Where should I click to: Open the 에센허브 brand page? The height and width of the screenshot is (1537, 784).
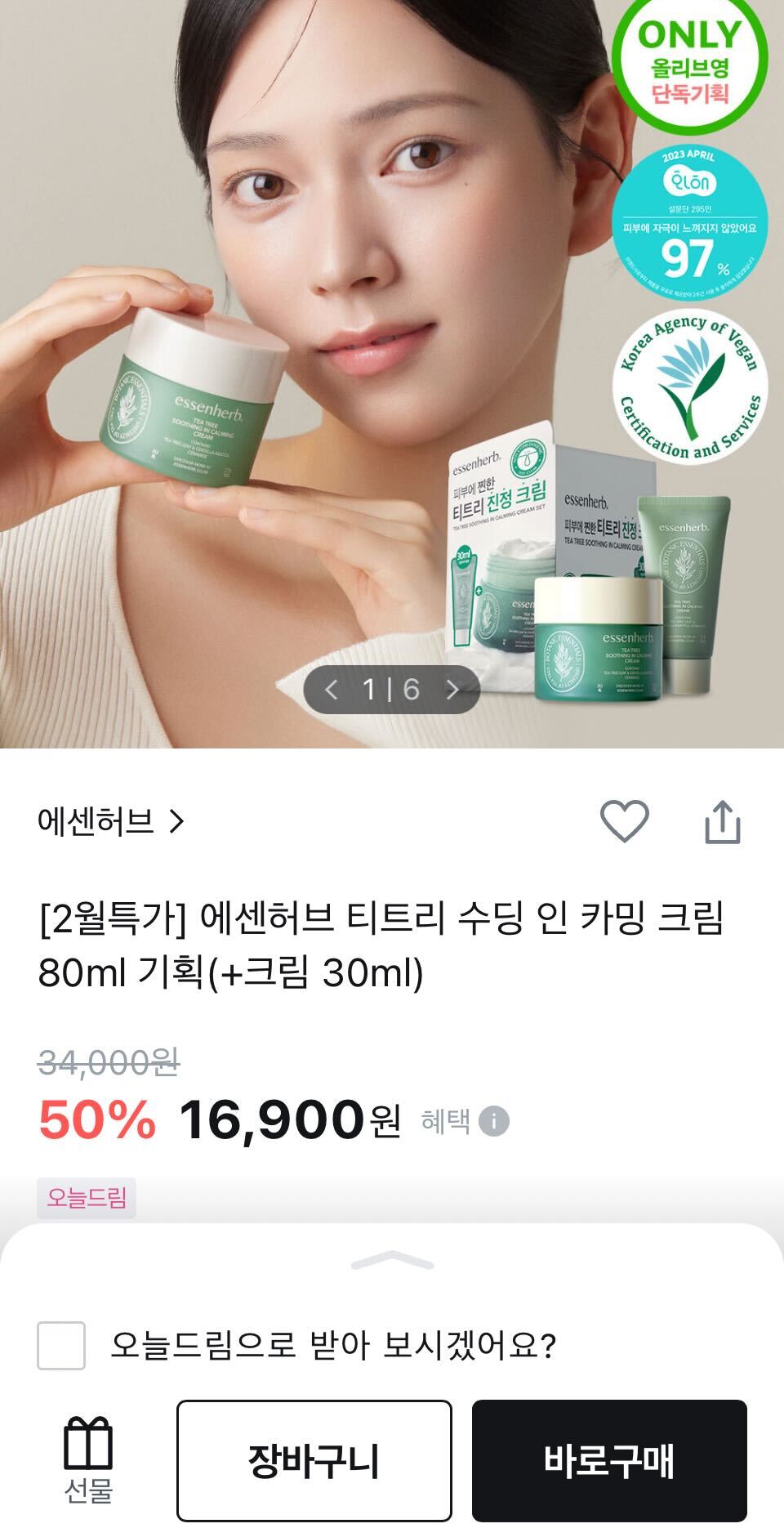coord(111,821)
